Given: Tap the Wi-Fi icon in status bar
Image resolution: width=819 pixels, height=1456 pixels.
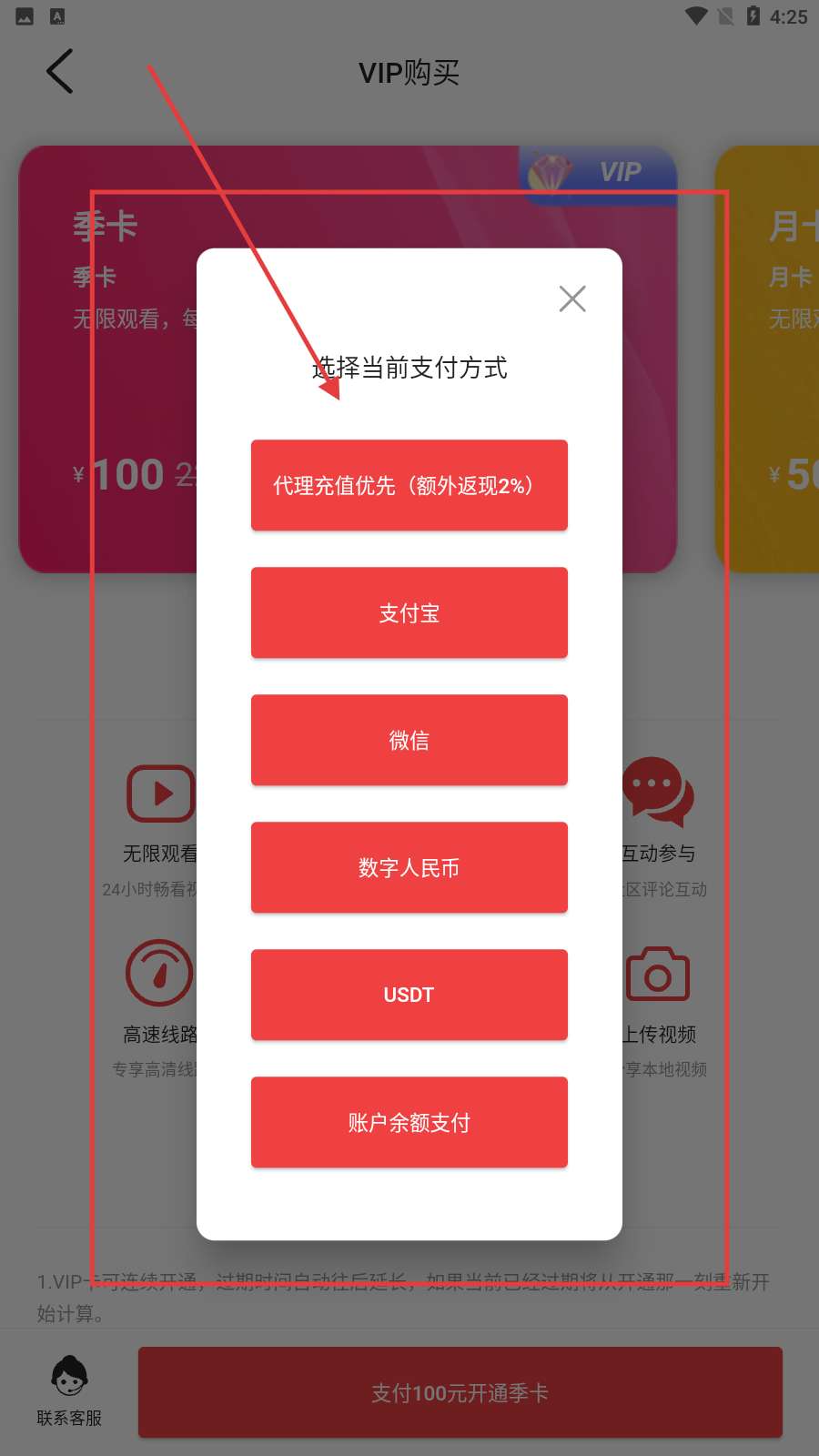Looking at the screenshot, I should 698,15.
